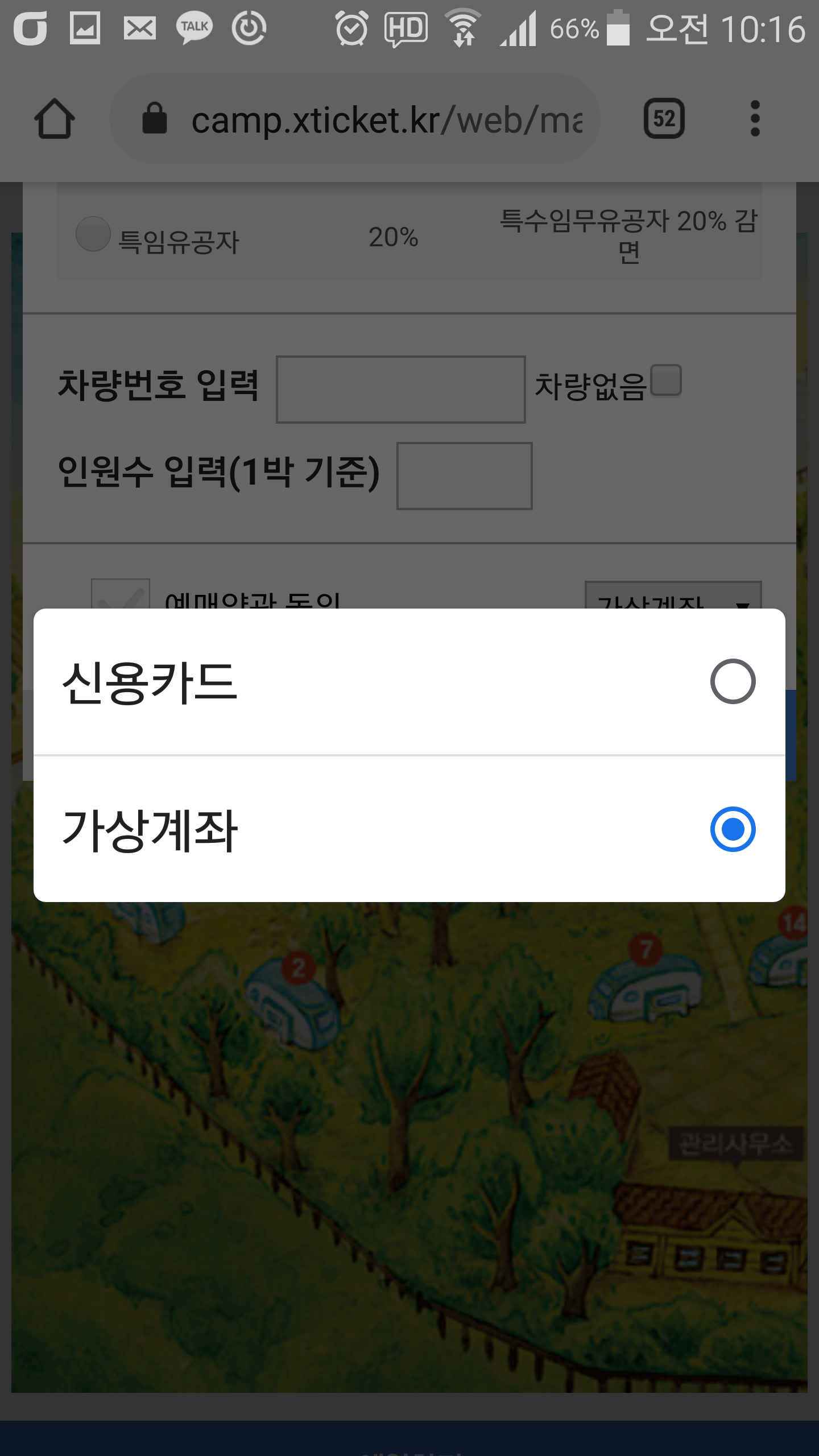Choose the 가상계좌 payment option

coord(409,829)
